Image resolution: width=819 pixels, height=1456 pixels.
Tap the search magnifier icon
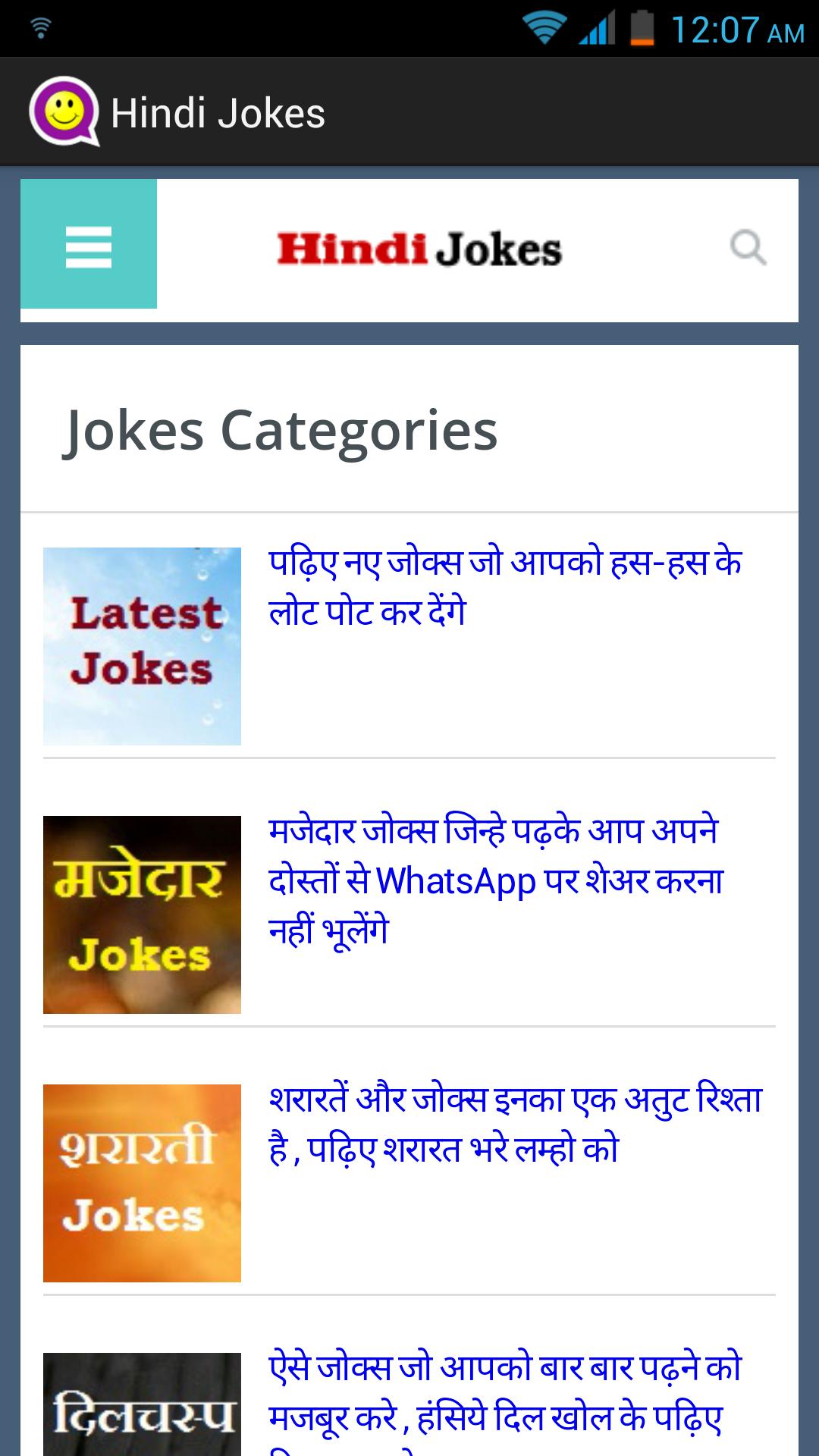tap(748, 248)
